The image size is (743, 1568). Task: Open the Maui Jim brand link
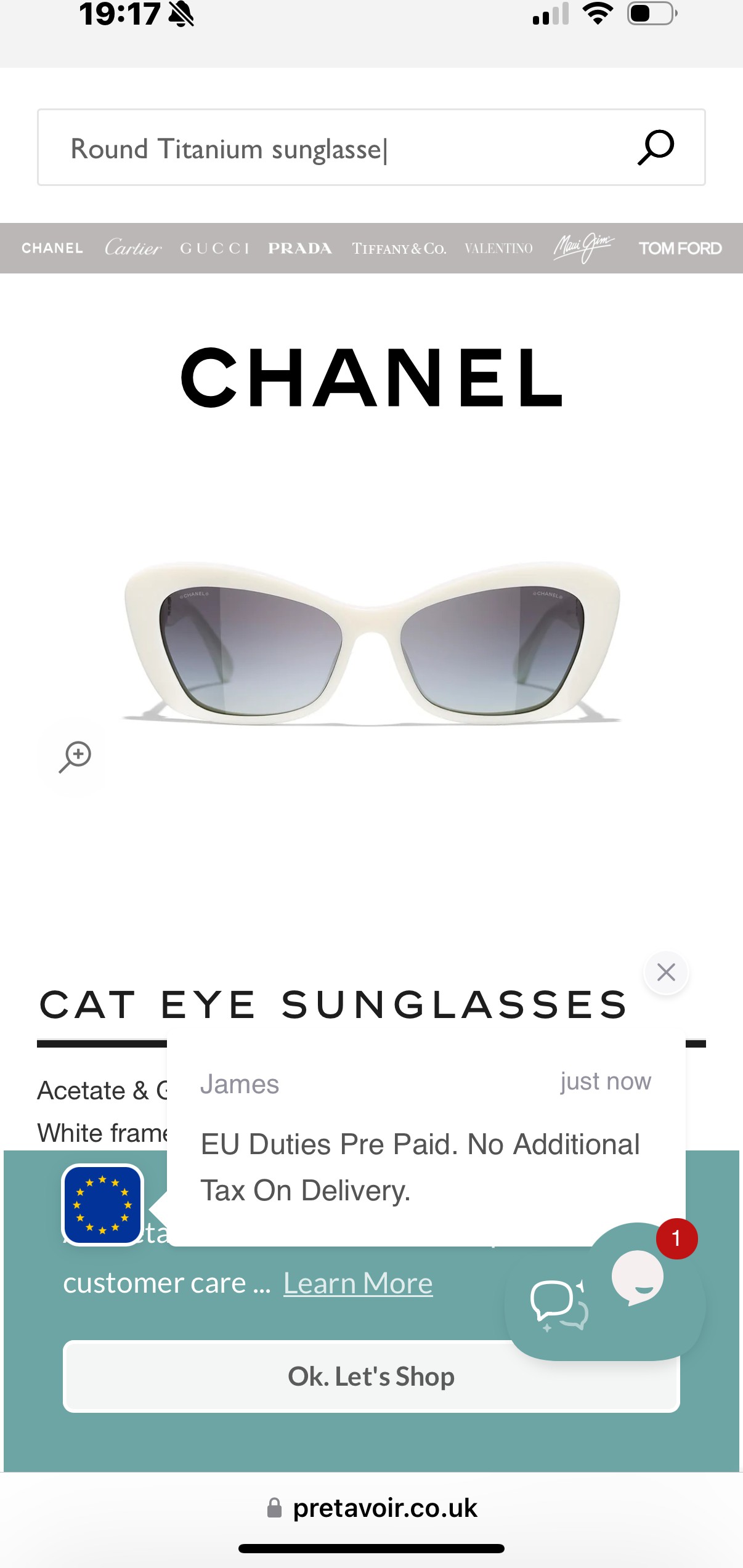583,248
